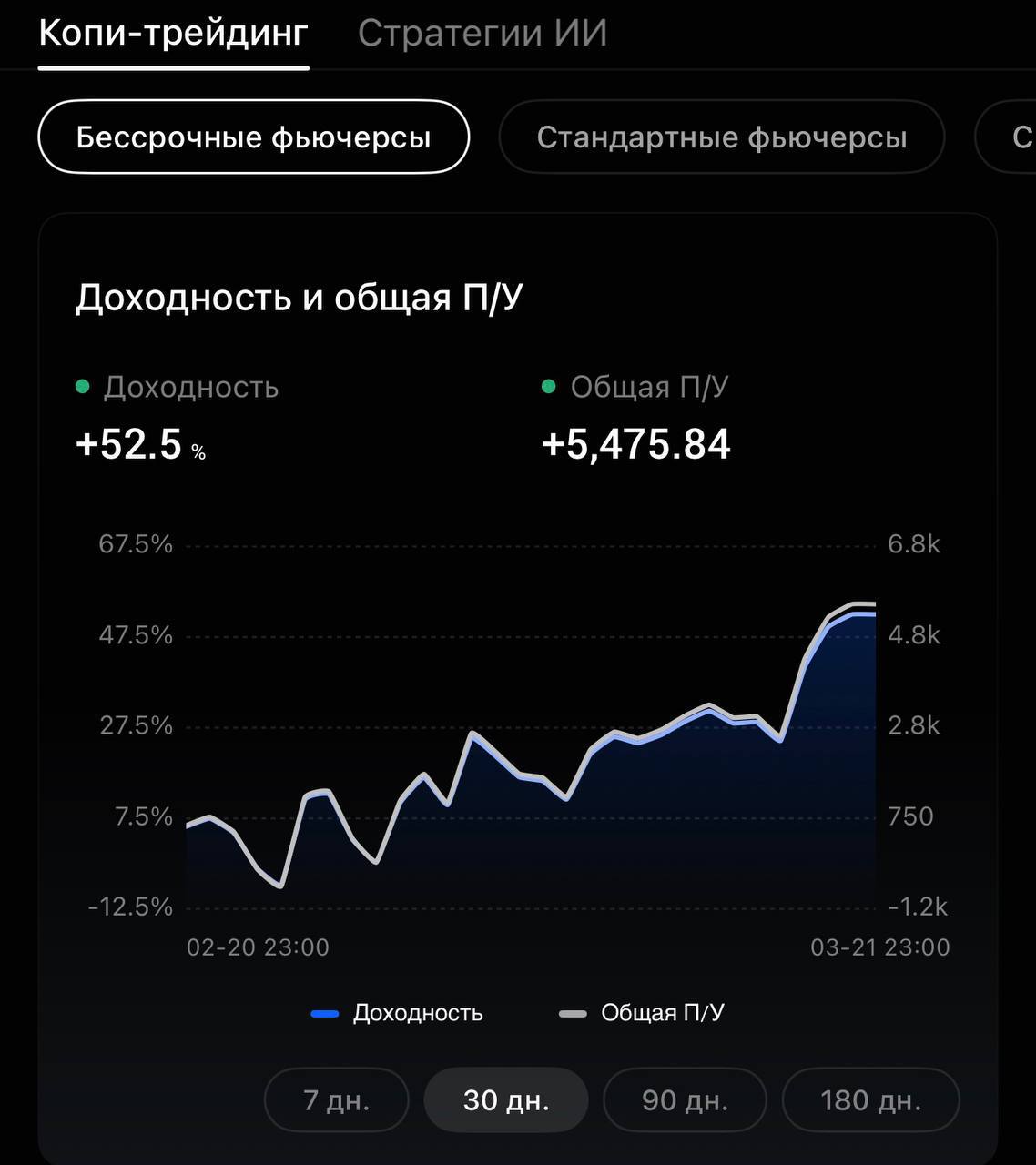Set the period to 180 дн.
This screenshot has height=1165, width=1036.
click(870, 1100)
